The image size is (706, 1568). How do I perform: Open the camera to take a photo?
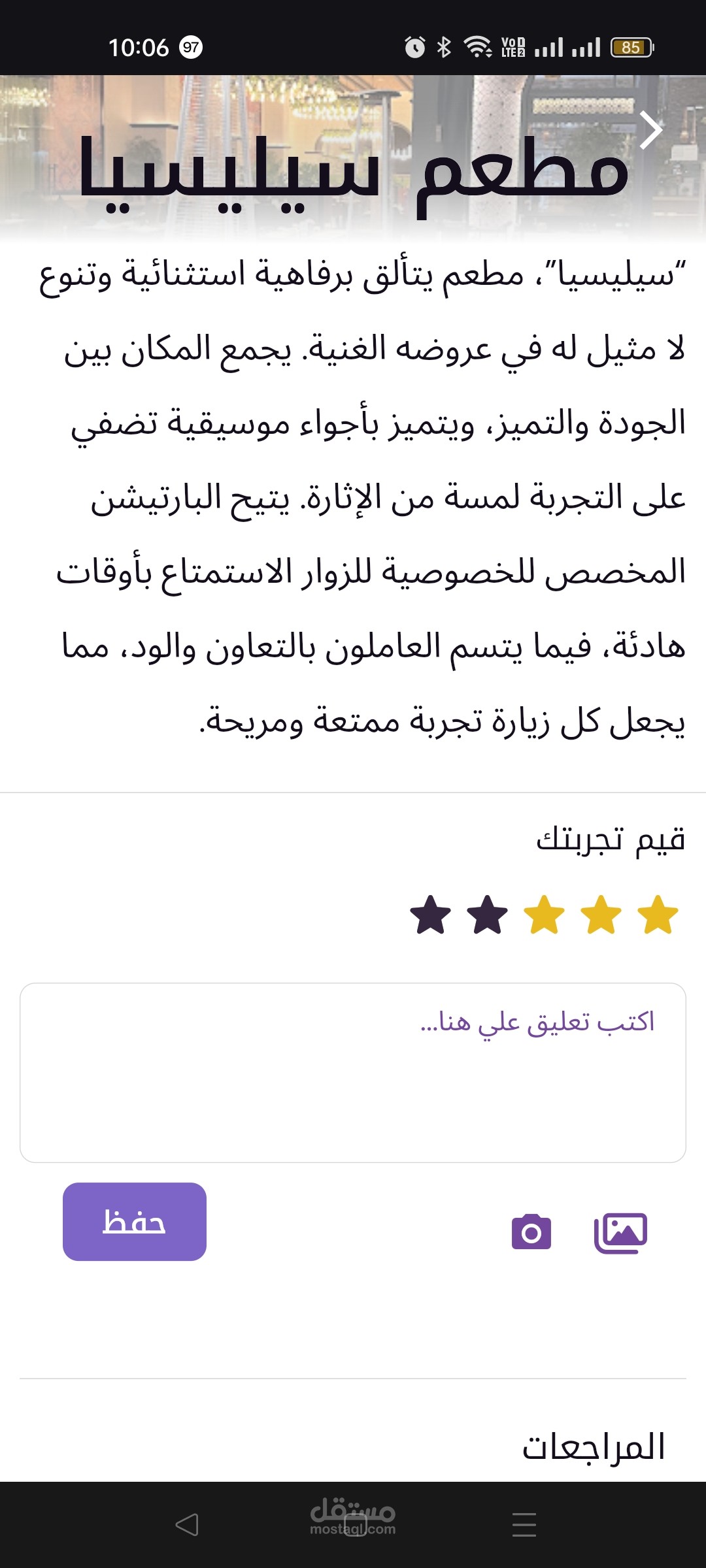pos(531,1232)
